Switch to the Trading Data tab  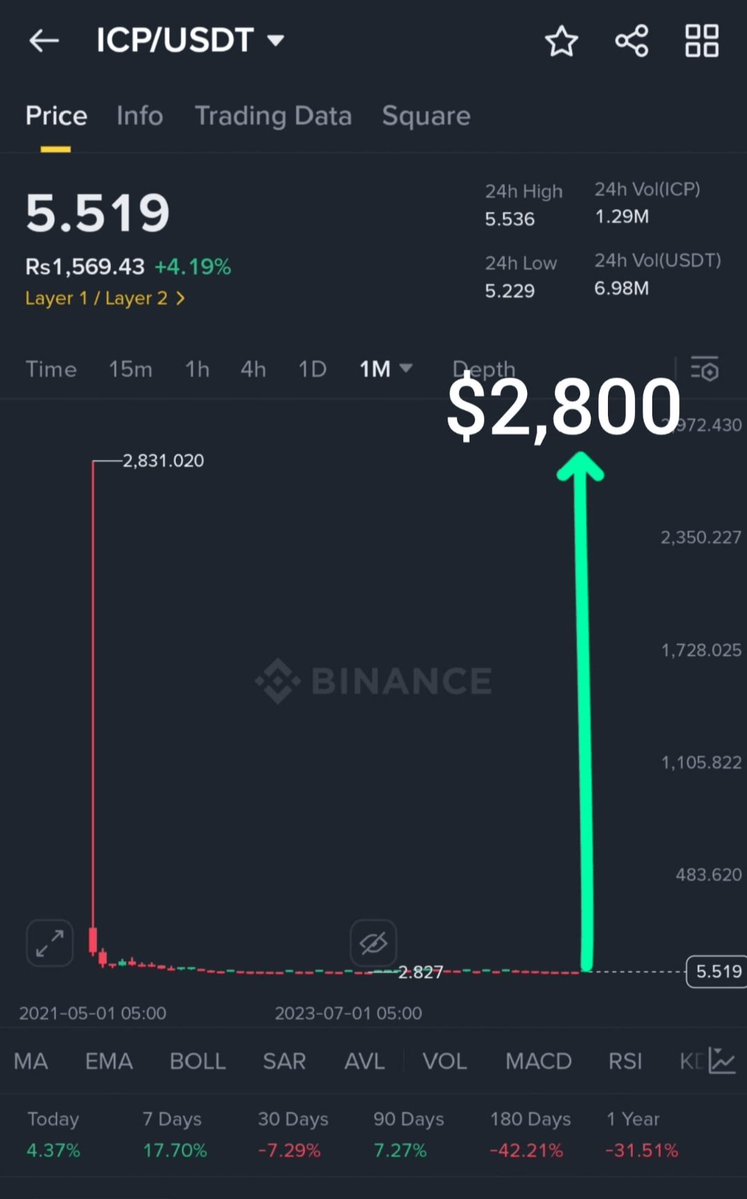[273, 115]
